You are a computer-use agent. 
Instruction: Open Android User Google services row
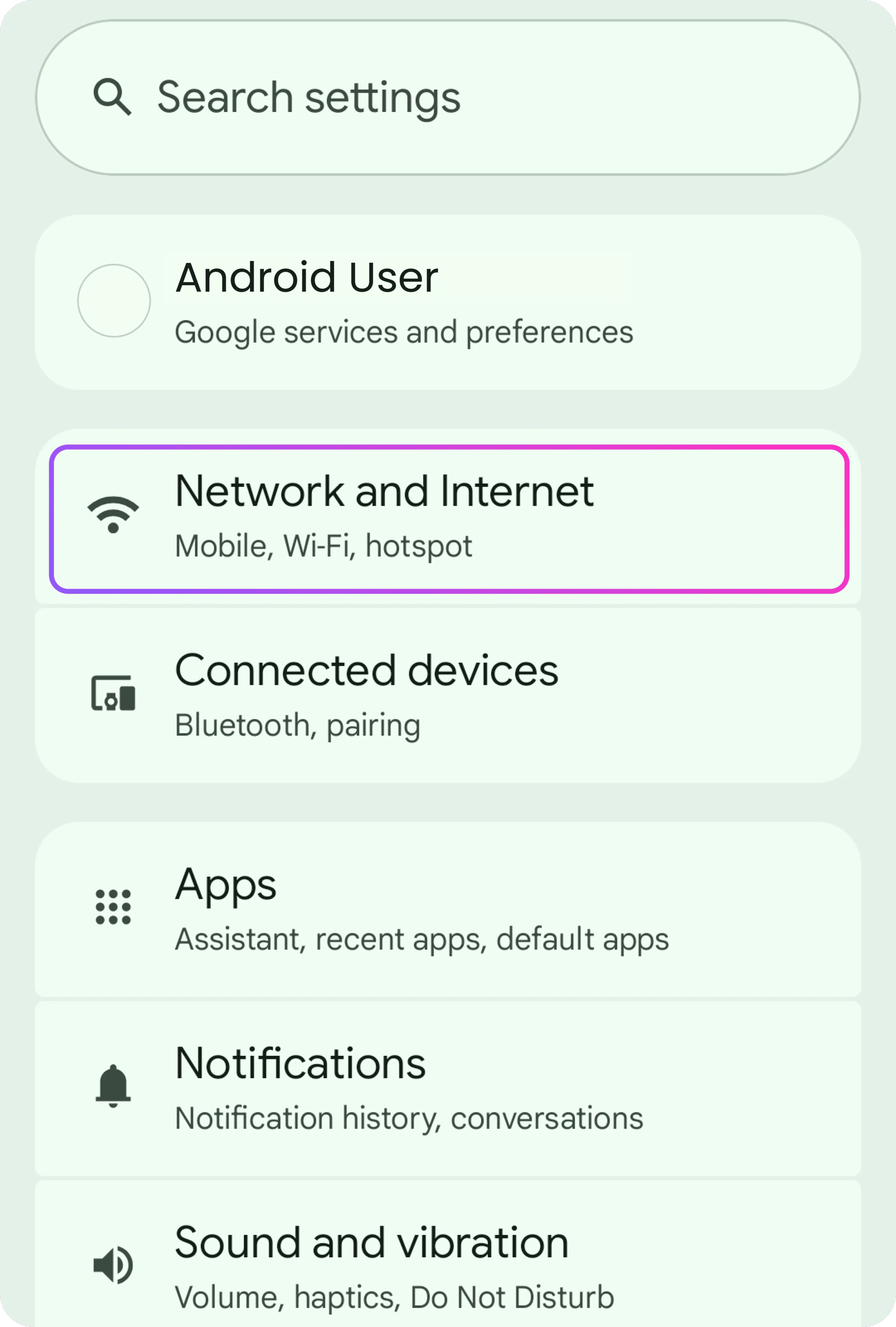point(448,303)
